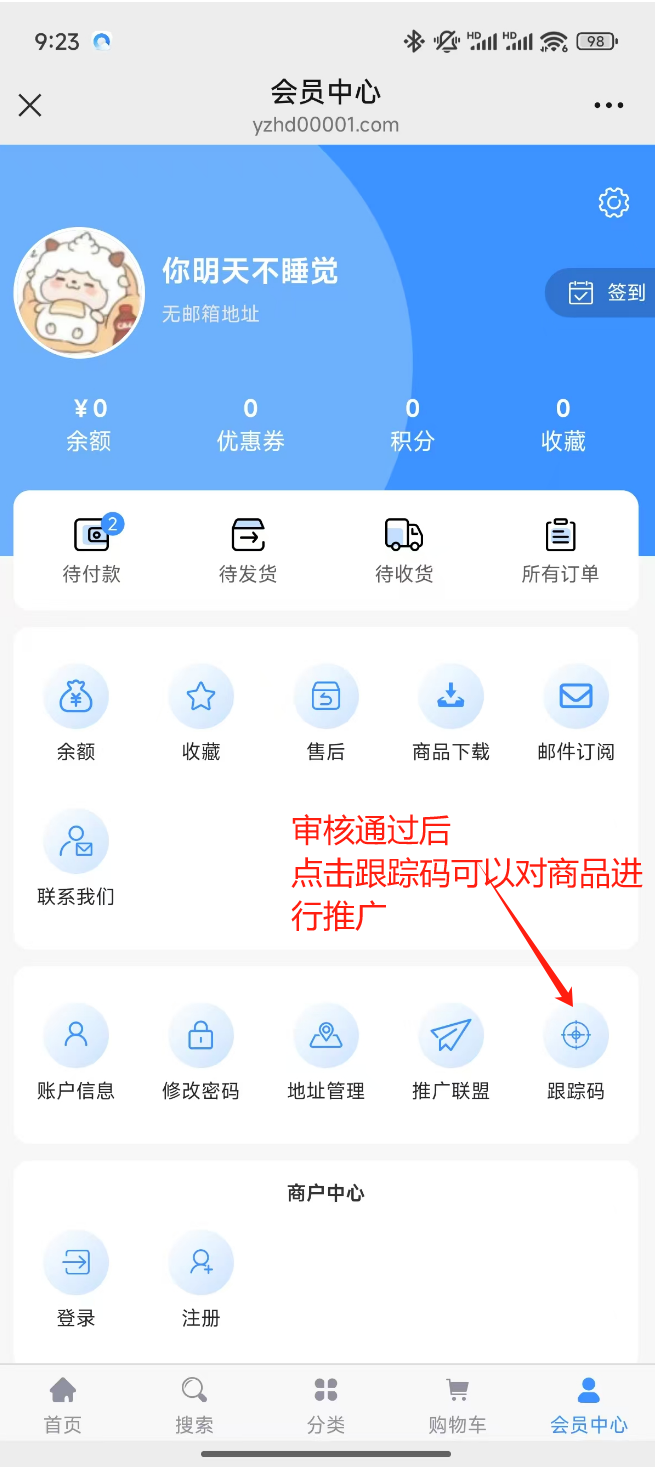Open the 收藏 star shortcut
The image size is (655, 1470).
[x=201, y=709]
